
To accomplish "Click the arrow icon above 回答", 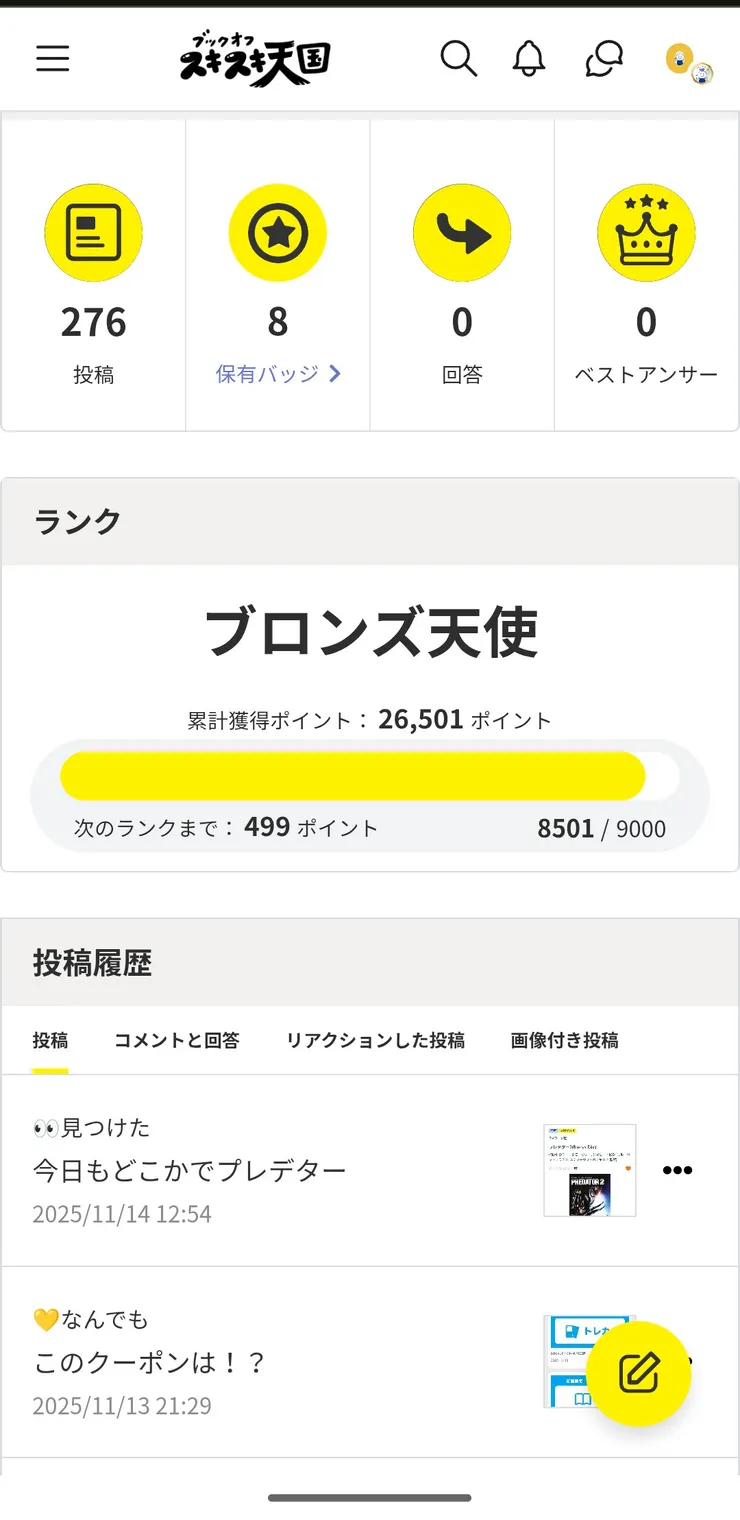I will tap(462, 231).
